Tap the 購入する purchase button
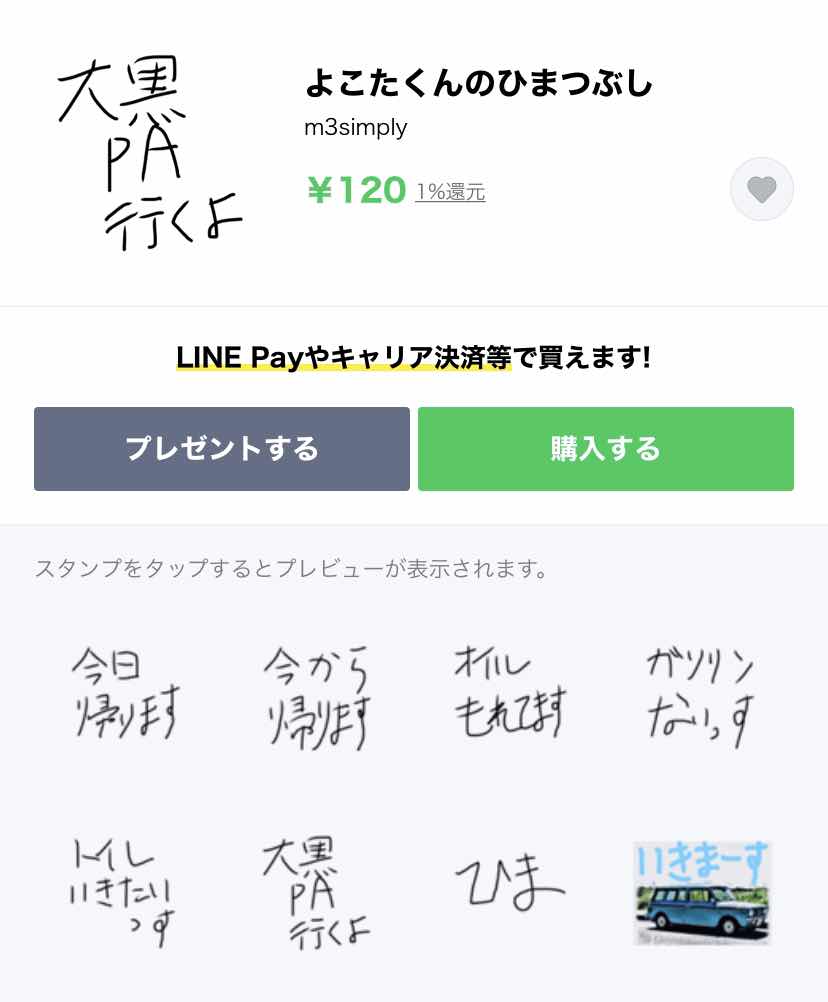 pos(606,449)
